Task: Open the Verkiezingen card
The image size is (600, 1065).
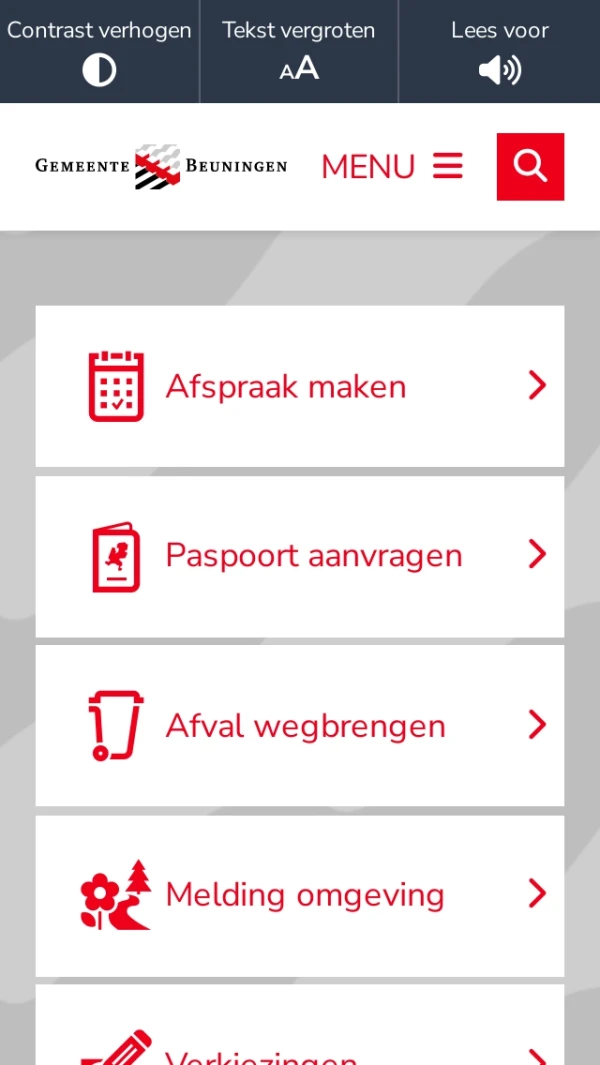Action: (x=300, y=1040)
